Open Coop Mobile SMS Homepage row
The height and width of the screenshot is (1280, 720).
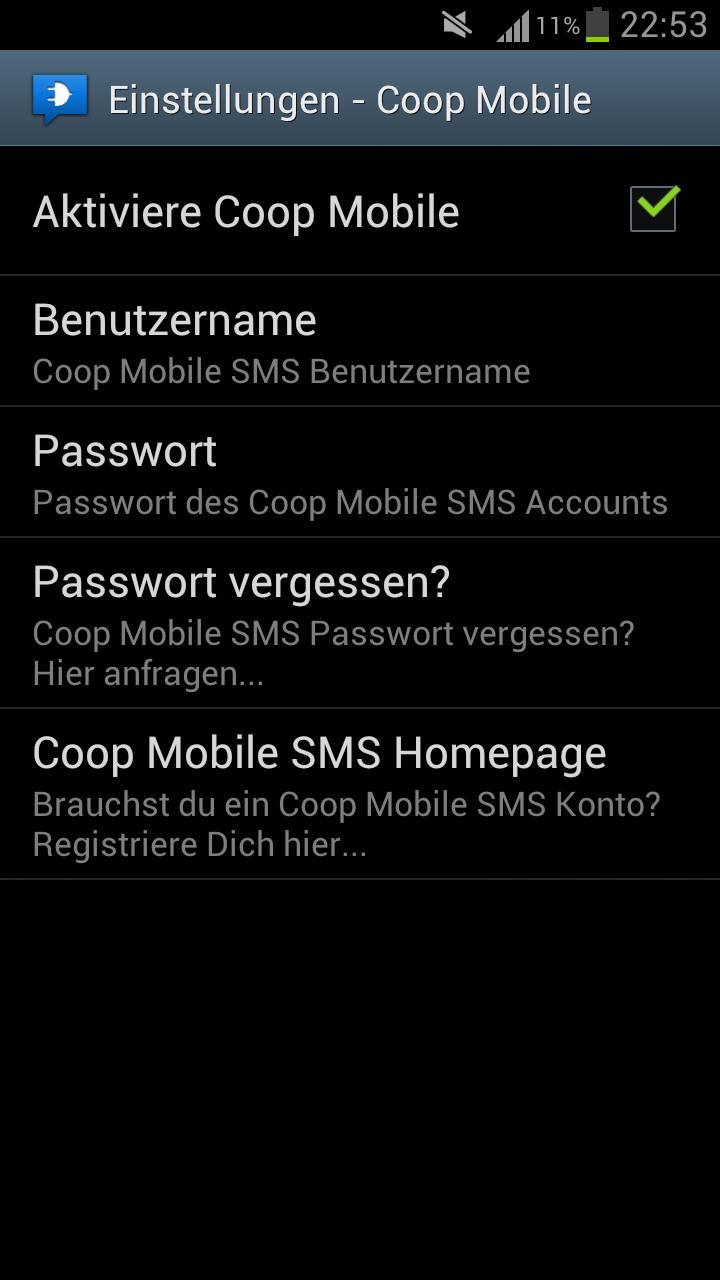click(x=360, y=795)
